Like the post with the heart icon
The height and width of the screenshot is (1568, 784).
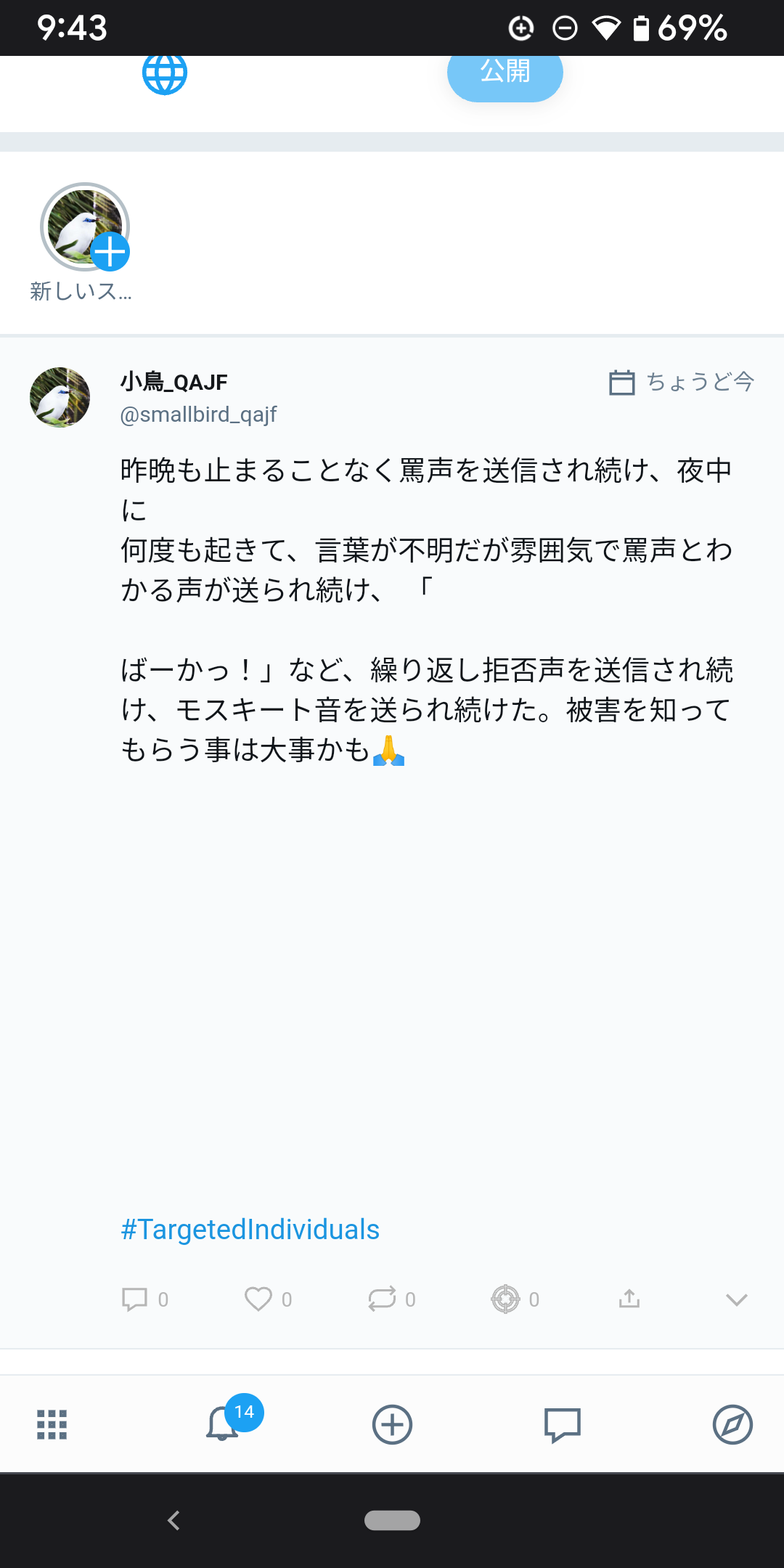(x=258, y=1299)
